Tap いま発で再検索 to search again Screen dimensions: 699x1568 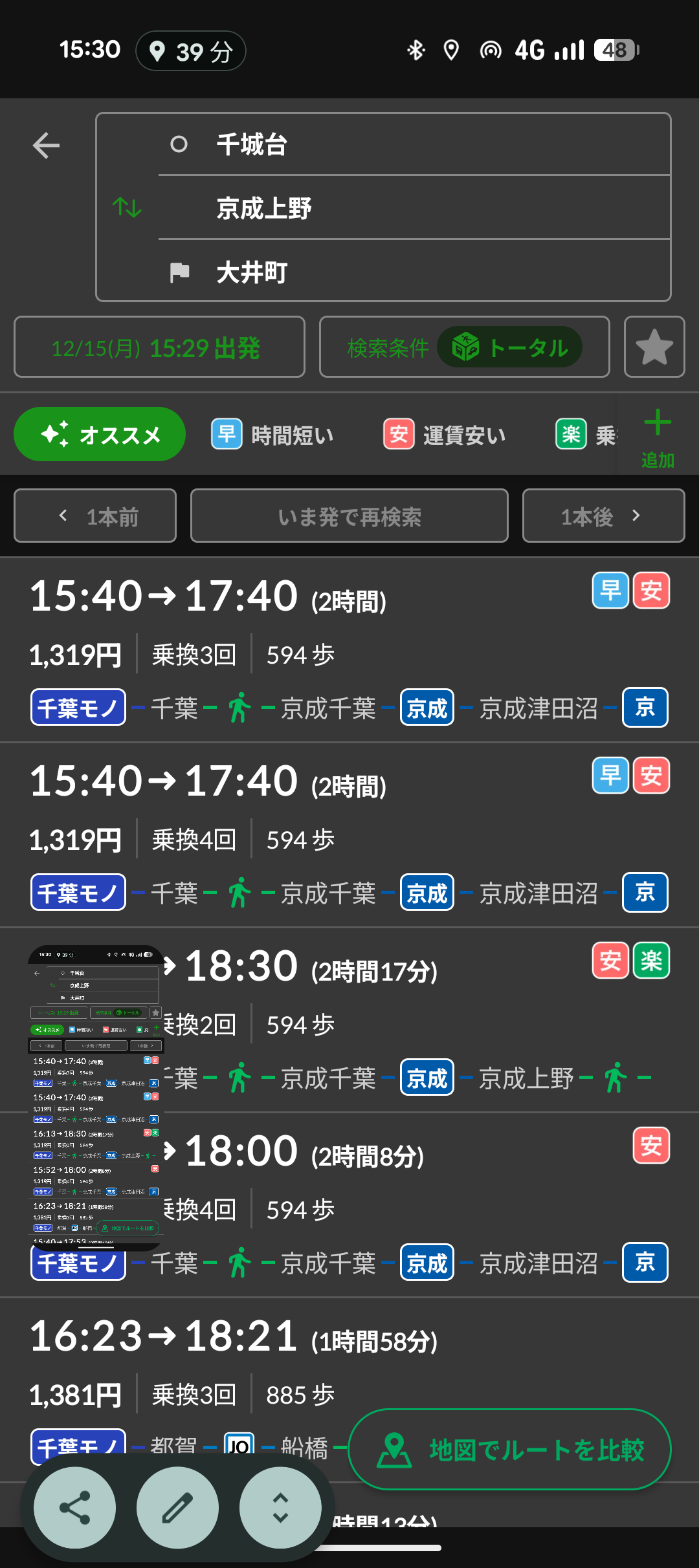[349, 516]
